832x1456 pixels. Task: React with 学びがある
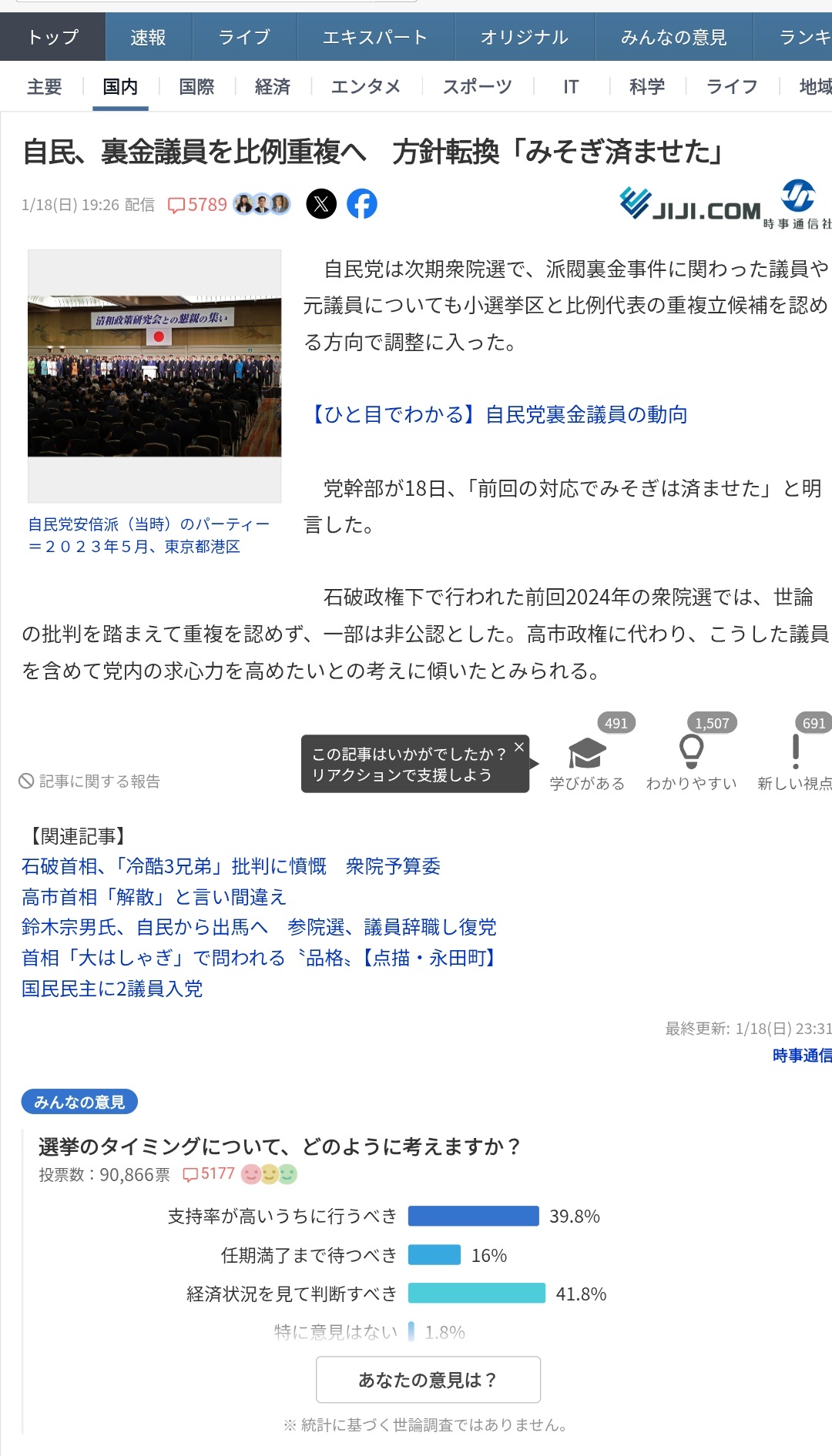(587, 755)
